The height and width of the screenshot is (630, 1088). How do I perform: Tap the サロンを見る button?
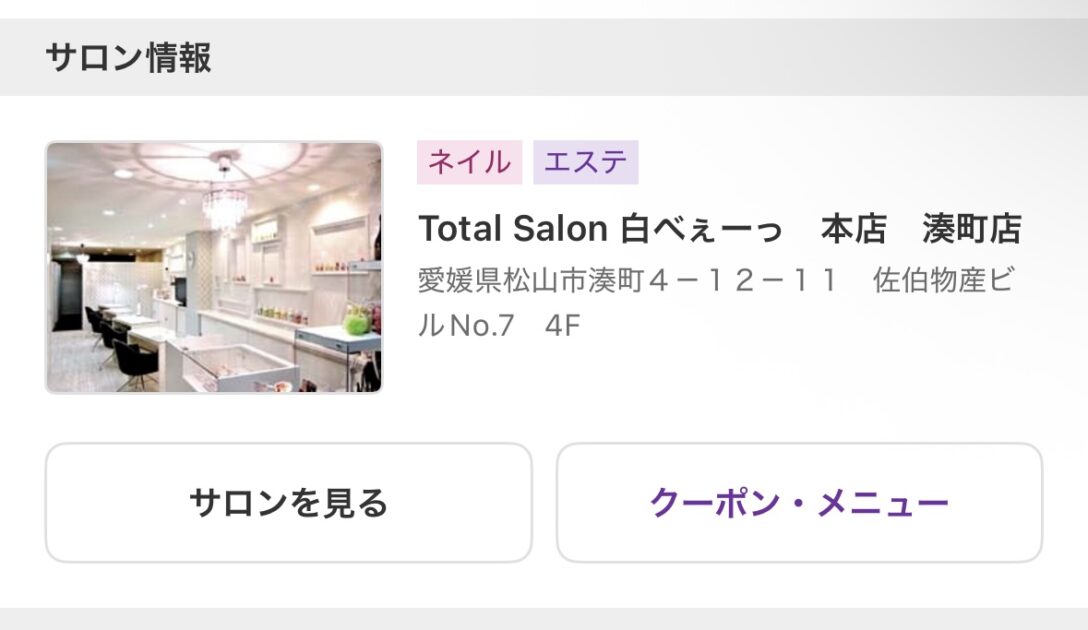pyautogui.click(x=288, y=503)
